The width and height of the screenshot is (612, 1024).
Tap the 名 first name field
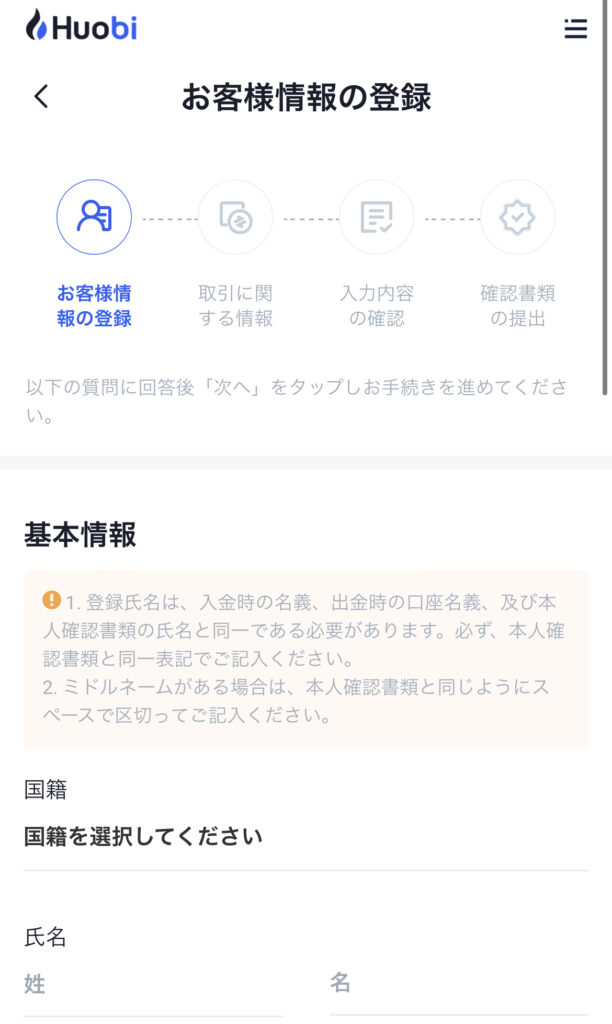coord(458,984)
